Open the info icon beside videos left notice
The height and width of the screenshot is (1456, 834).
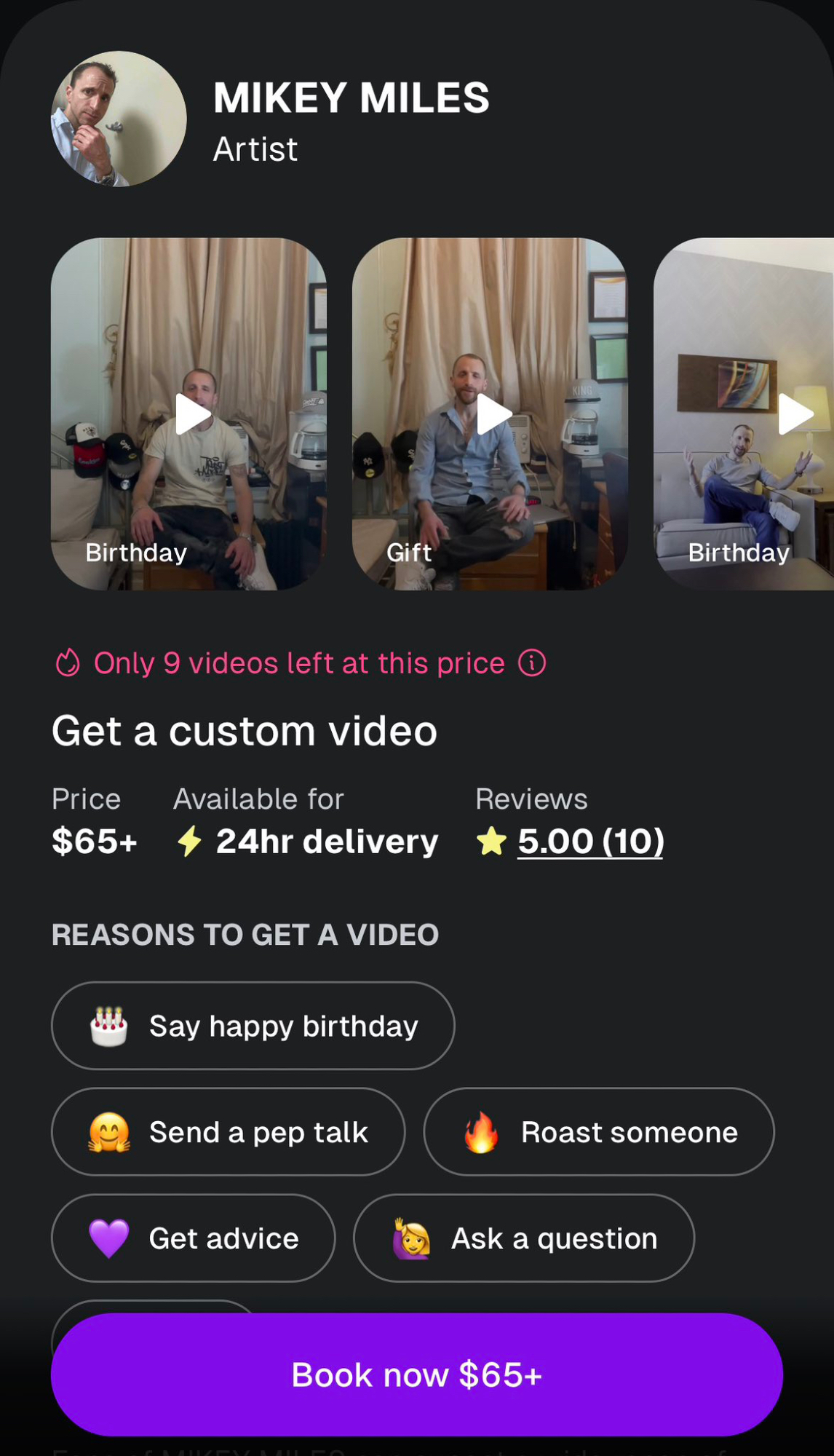(532, 663)
